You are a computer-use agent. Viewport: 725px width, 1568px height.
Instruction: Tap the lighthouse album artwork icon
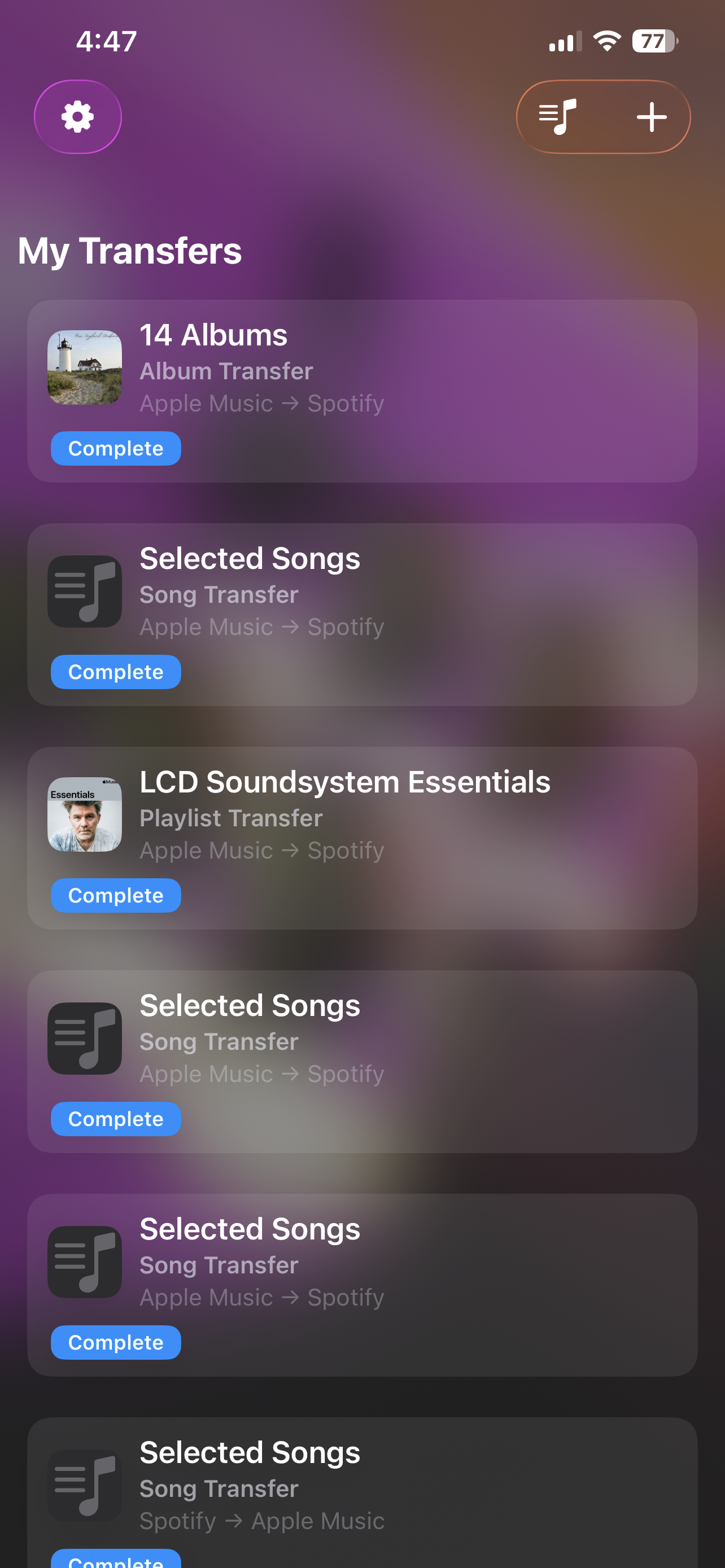(85, 366)
